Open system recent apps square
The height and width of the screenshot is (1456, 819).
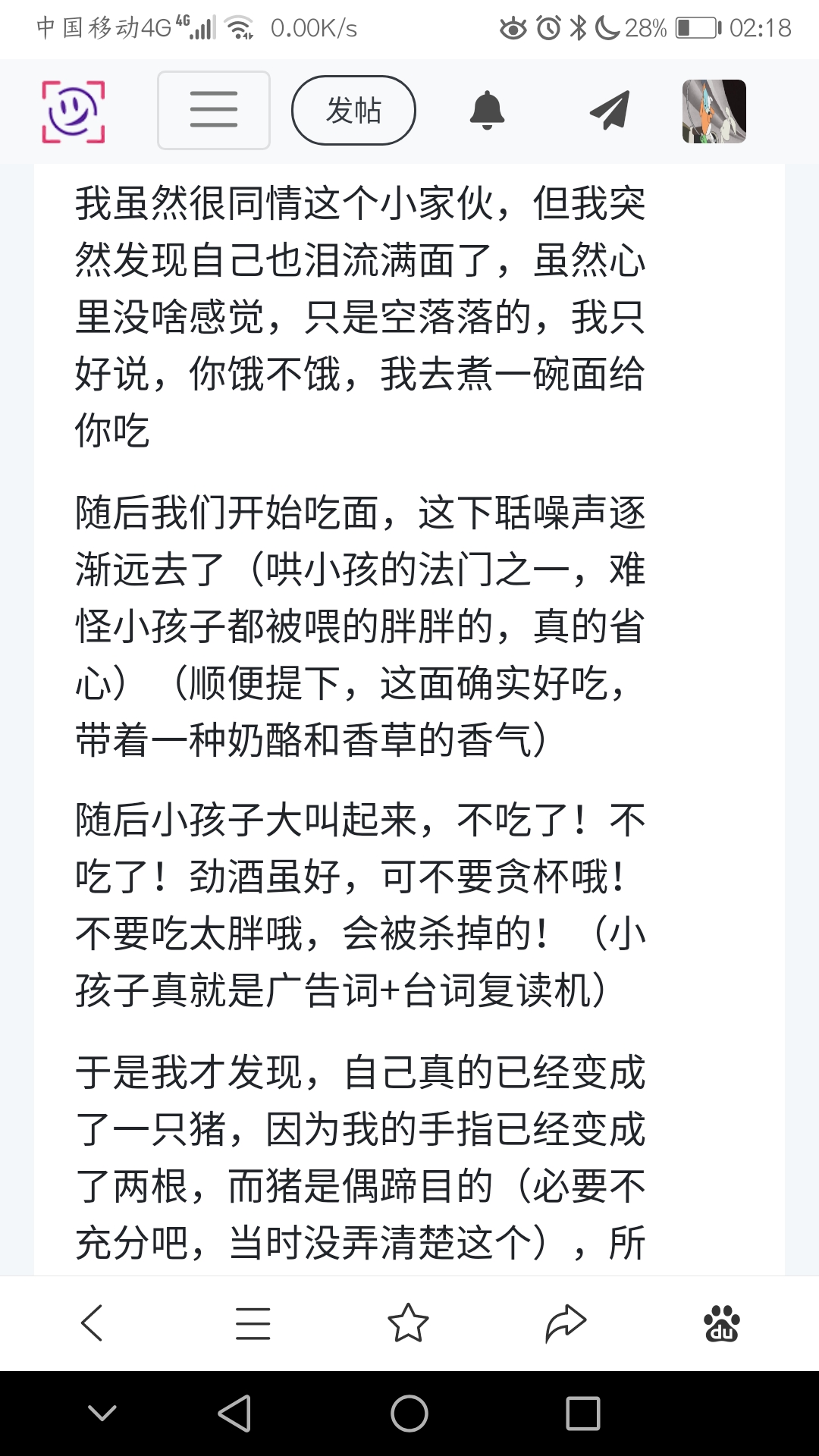582,1414
